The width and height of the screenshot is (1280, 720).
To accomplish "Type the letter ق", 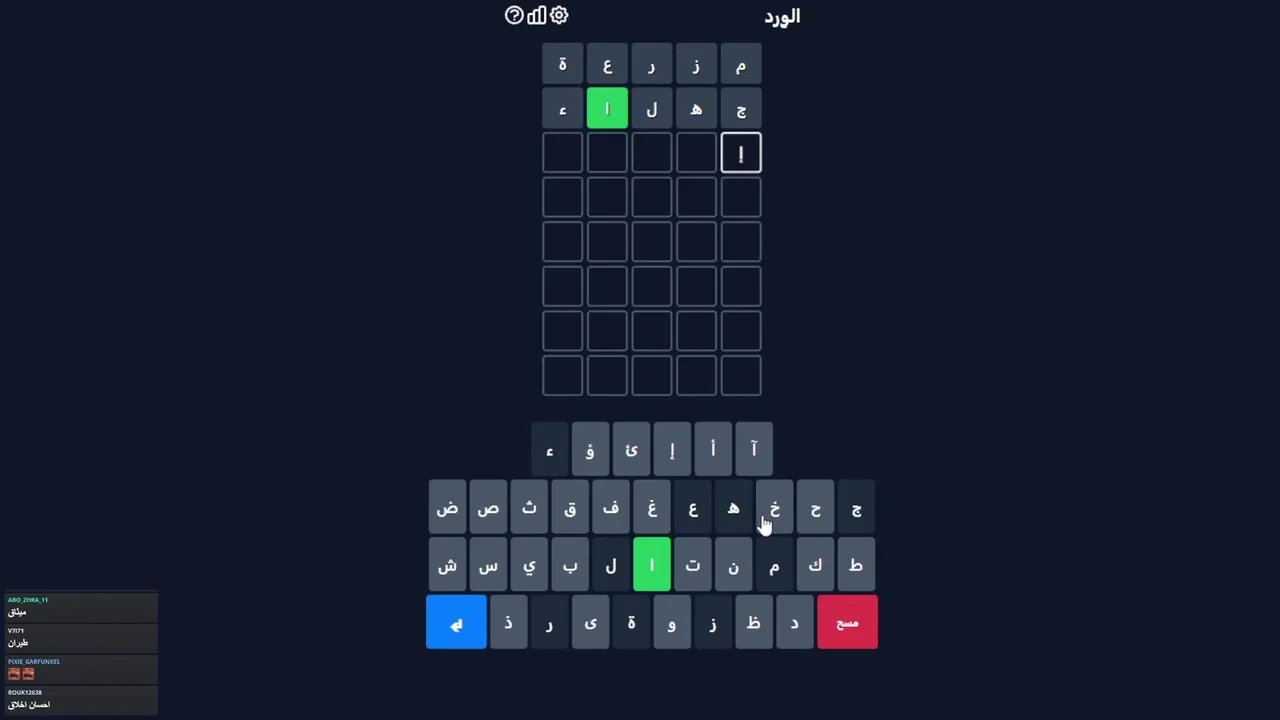I will click(x=570, y=509).
